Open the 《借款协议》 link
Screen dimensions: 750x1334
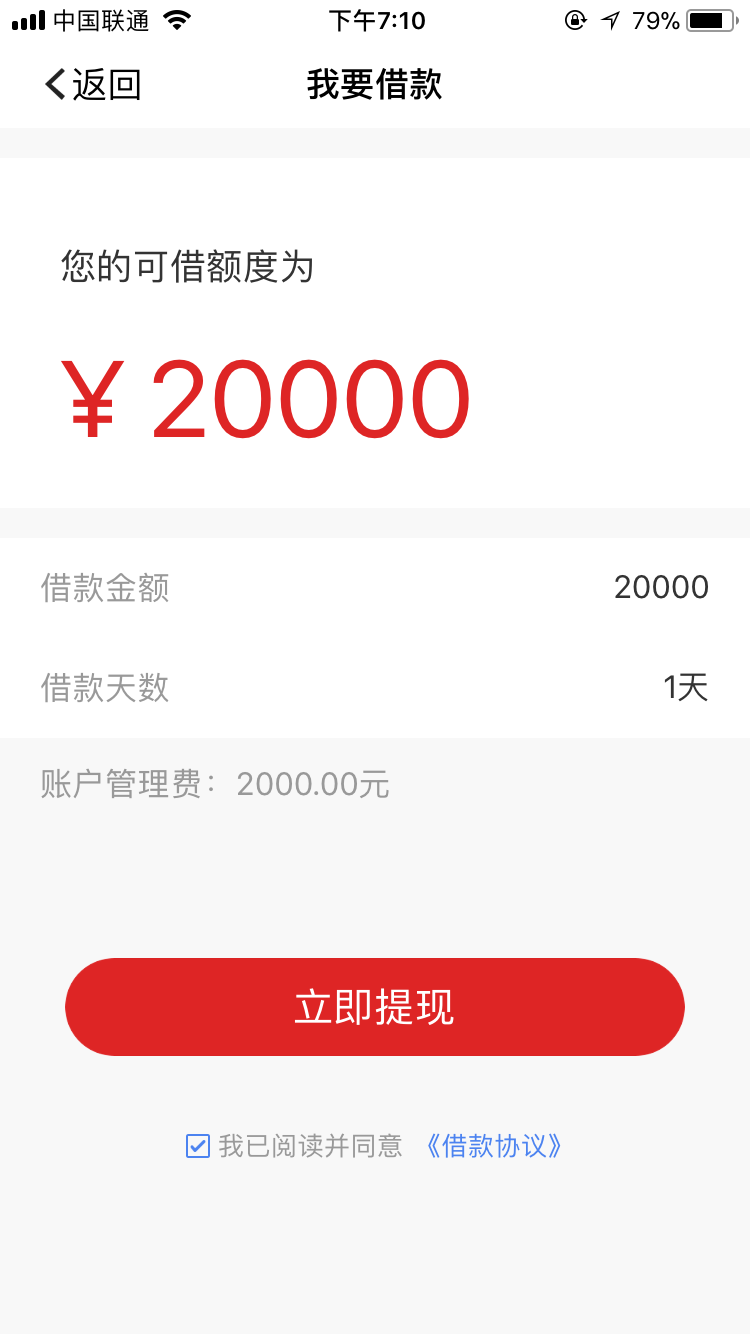click(494, 1146)
